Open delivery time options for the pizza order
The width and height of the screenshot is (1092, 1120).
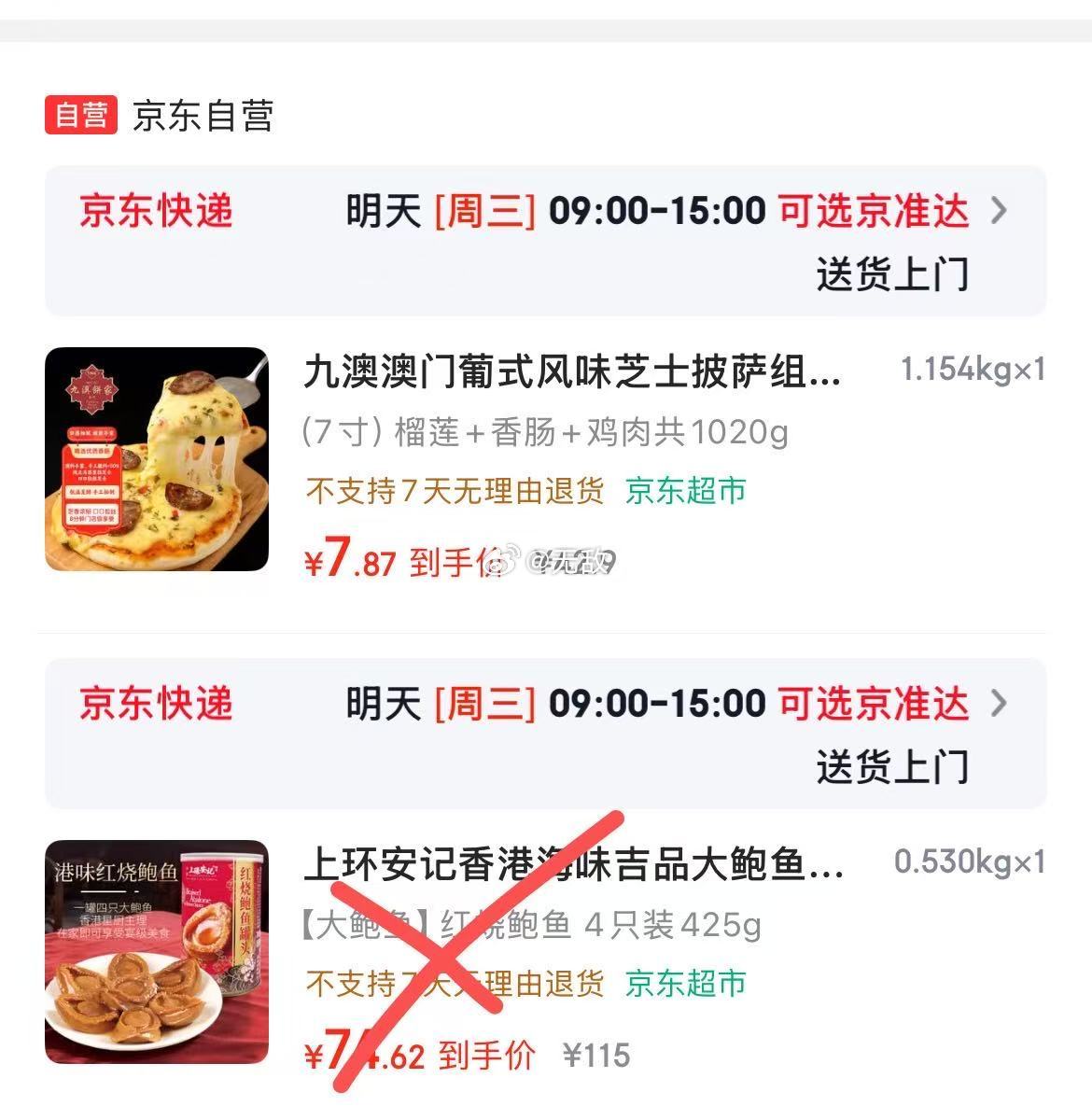coord(998,211)
